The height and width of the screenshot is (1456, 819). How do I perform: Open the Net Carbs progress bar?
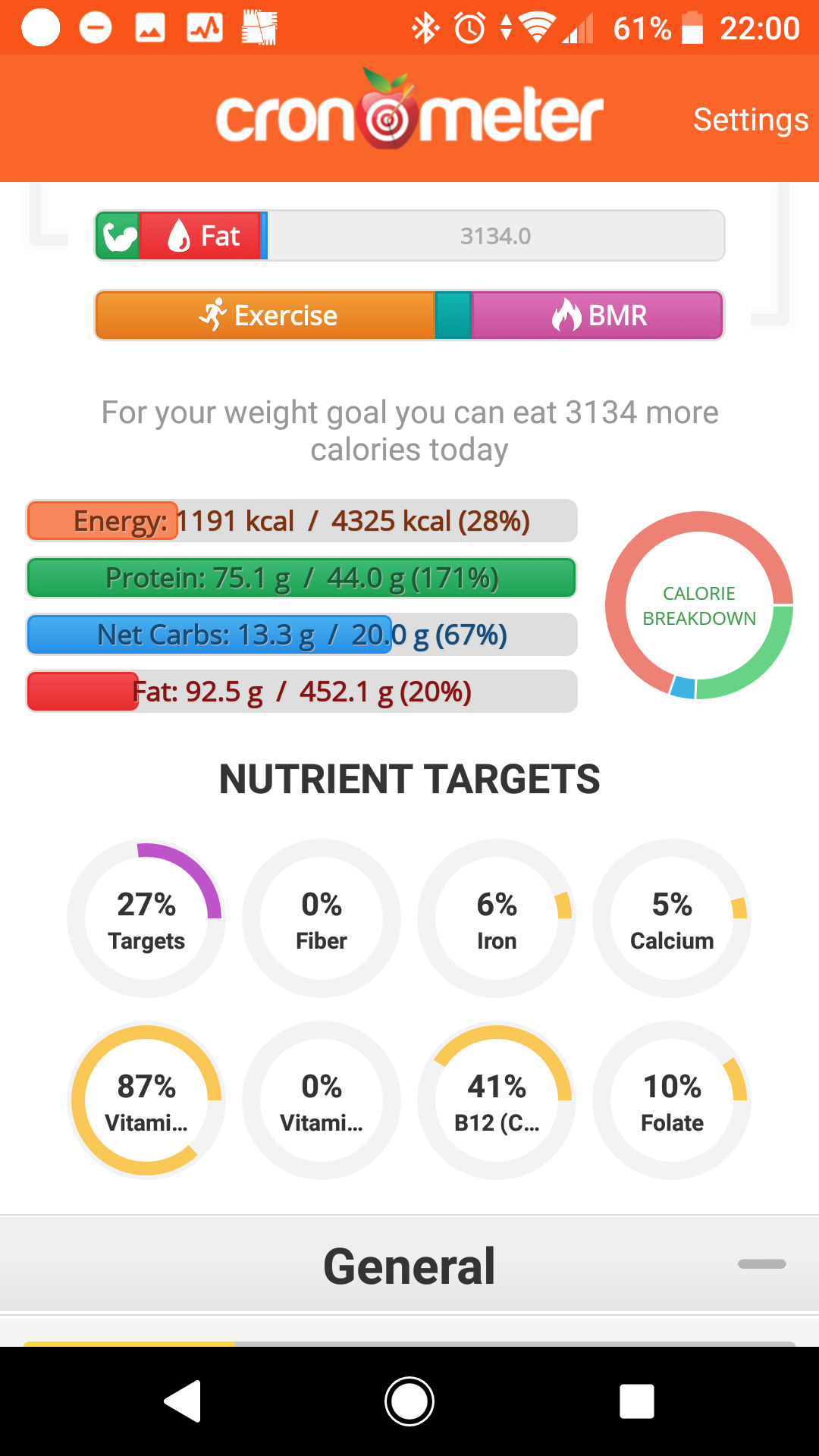coord(302,635)
